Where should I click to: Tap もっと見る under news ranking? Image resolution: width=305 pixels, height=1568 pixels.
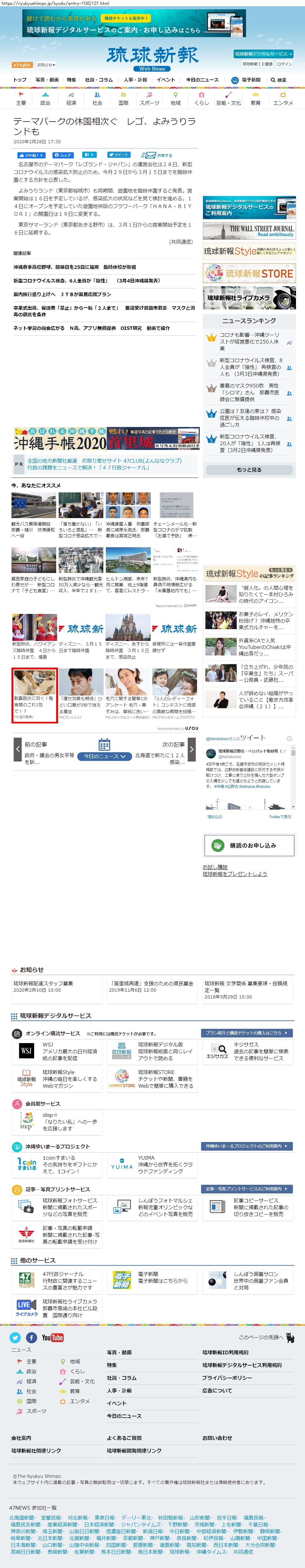pos(249,470)
